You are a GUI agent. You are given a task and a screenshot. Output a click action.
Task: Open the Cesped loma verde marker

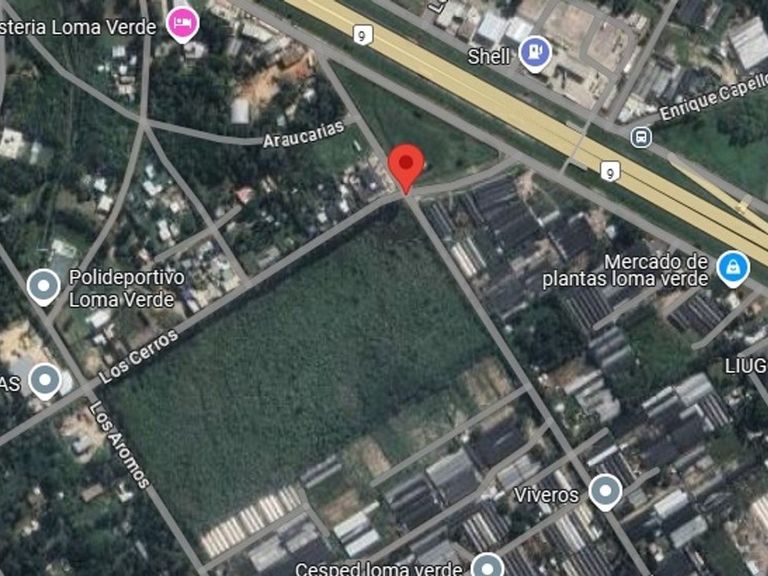486,566
